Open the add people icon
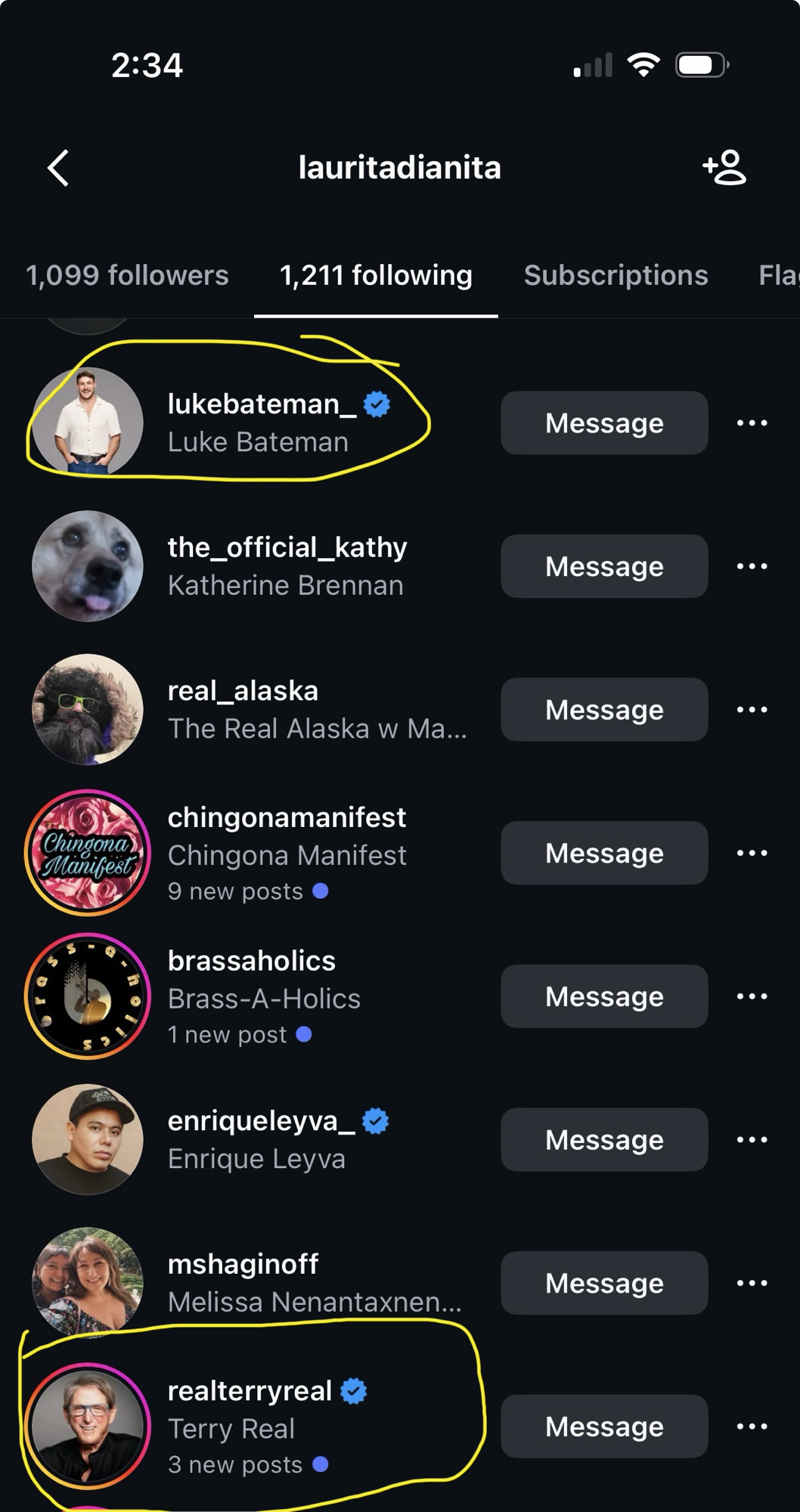 click(x=724, y=168)
